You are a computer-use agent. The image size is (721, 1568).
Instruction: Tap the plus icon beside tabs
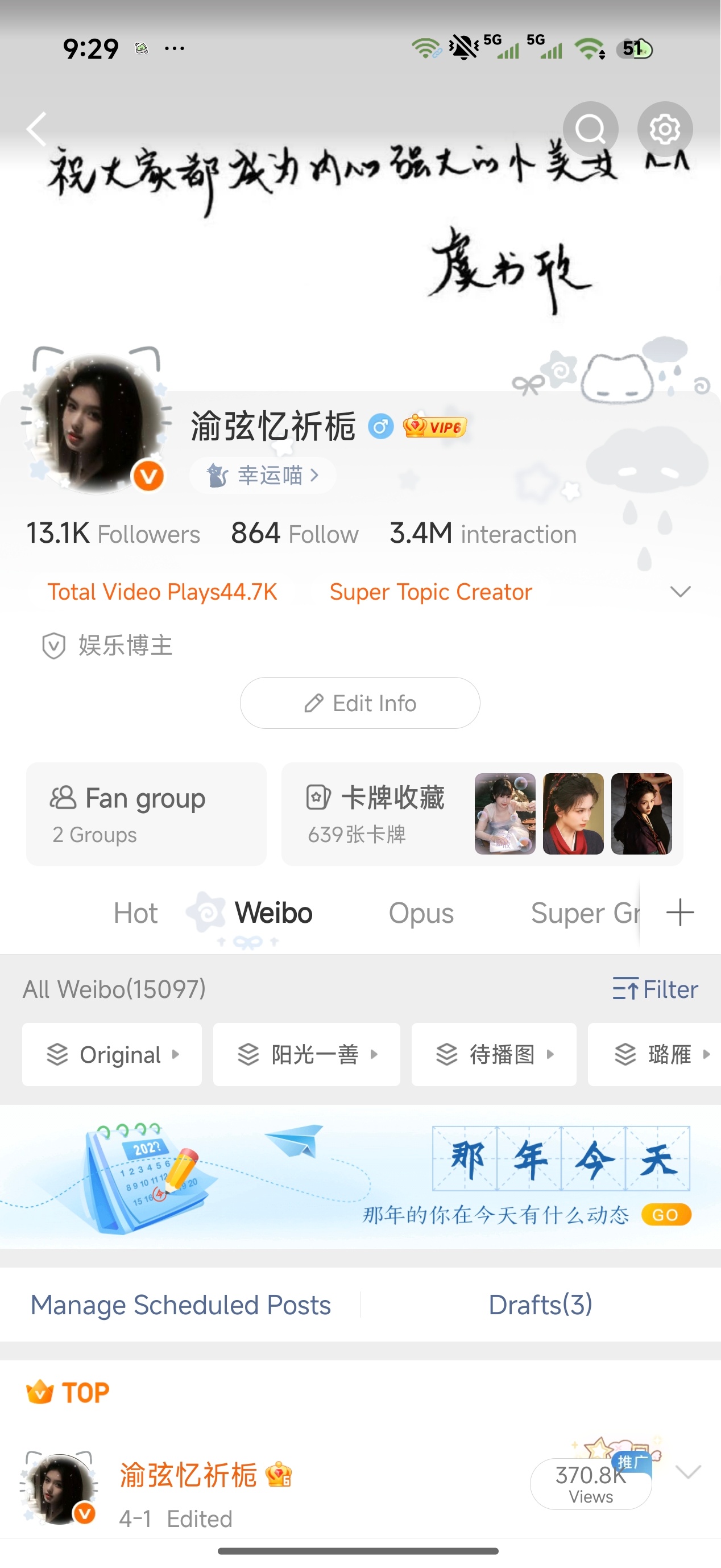point(679,913)
